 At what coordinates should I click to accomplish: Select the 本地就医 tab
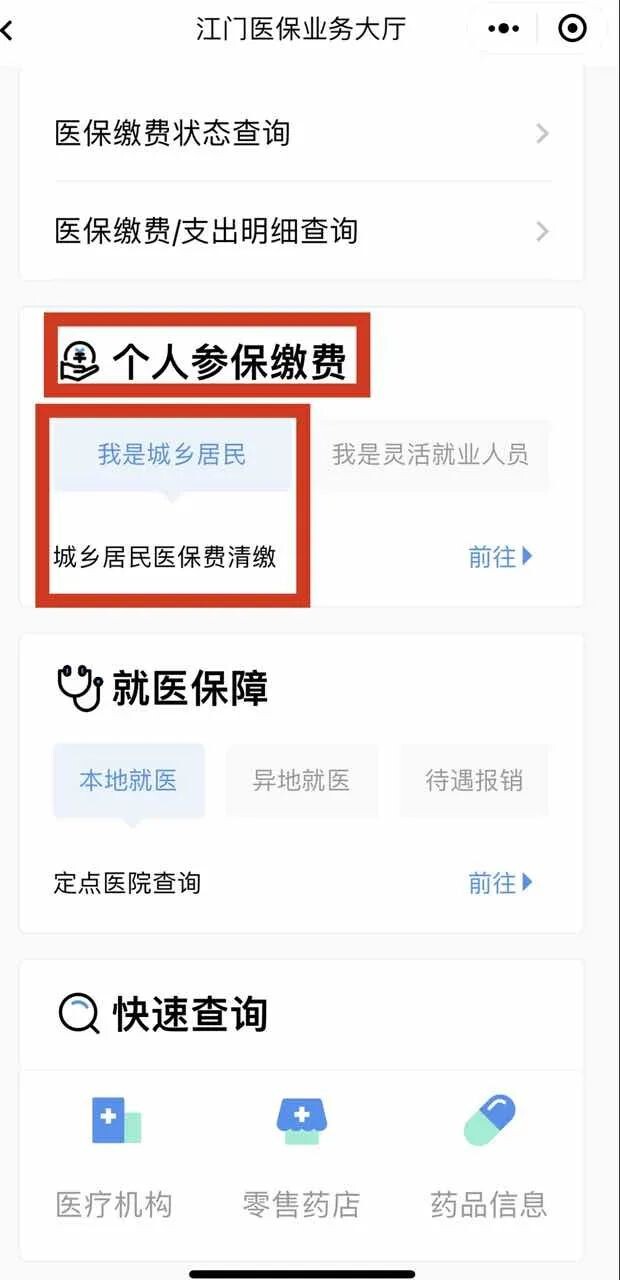pos(128,780)
